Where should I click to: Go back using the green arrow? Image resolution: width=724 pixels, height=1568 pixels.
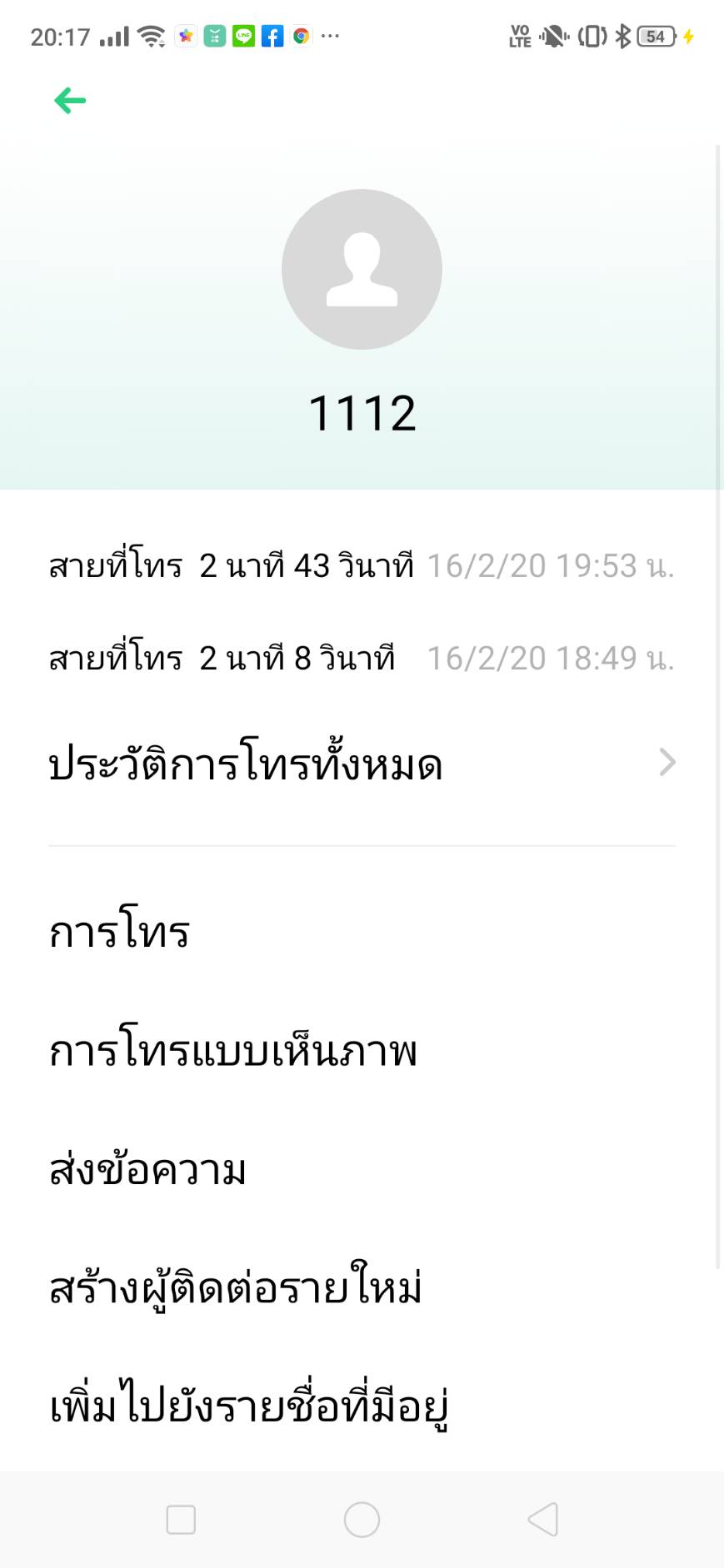coord(70,101)
